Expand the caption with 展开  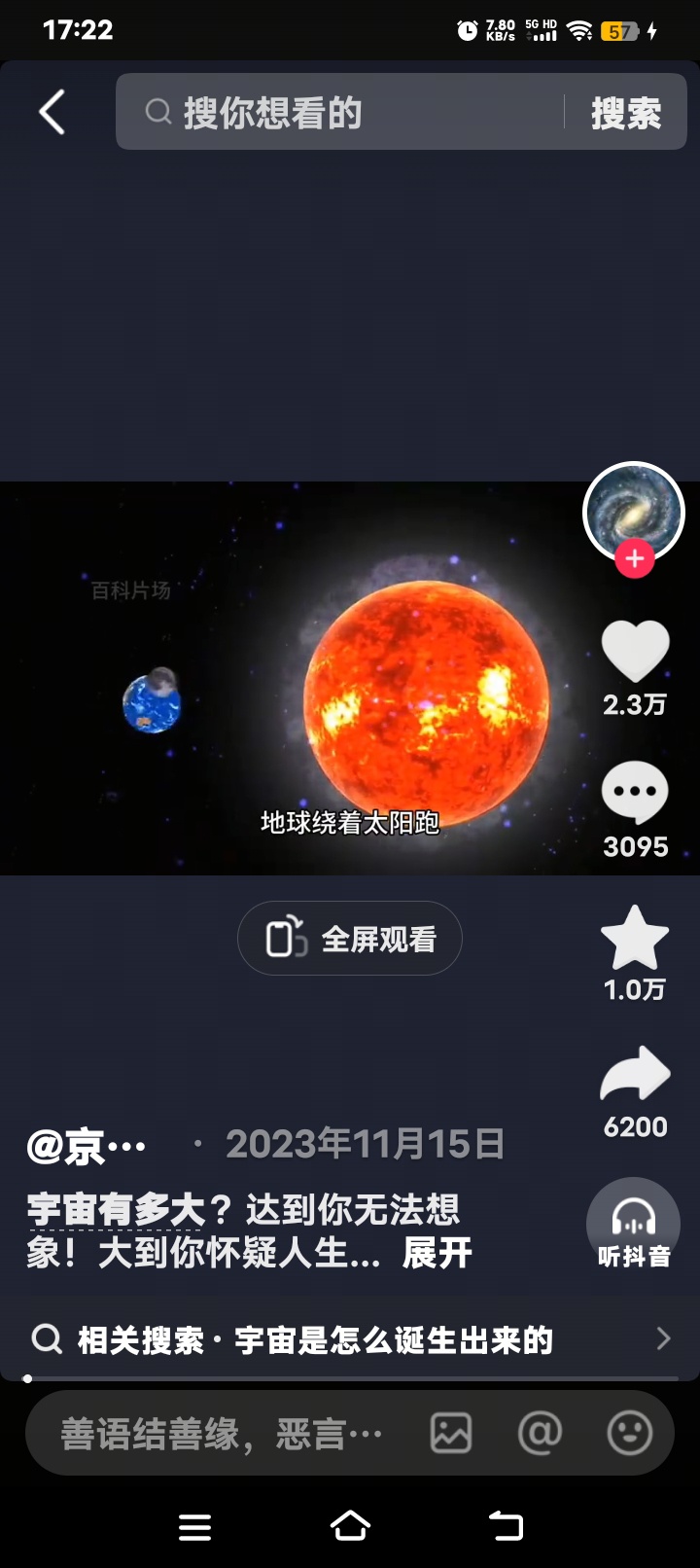tap(437, 1253)
